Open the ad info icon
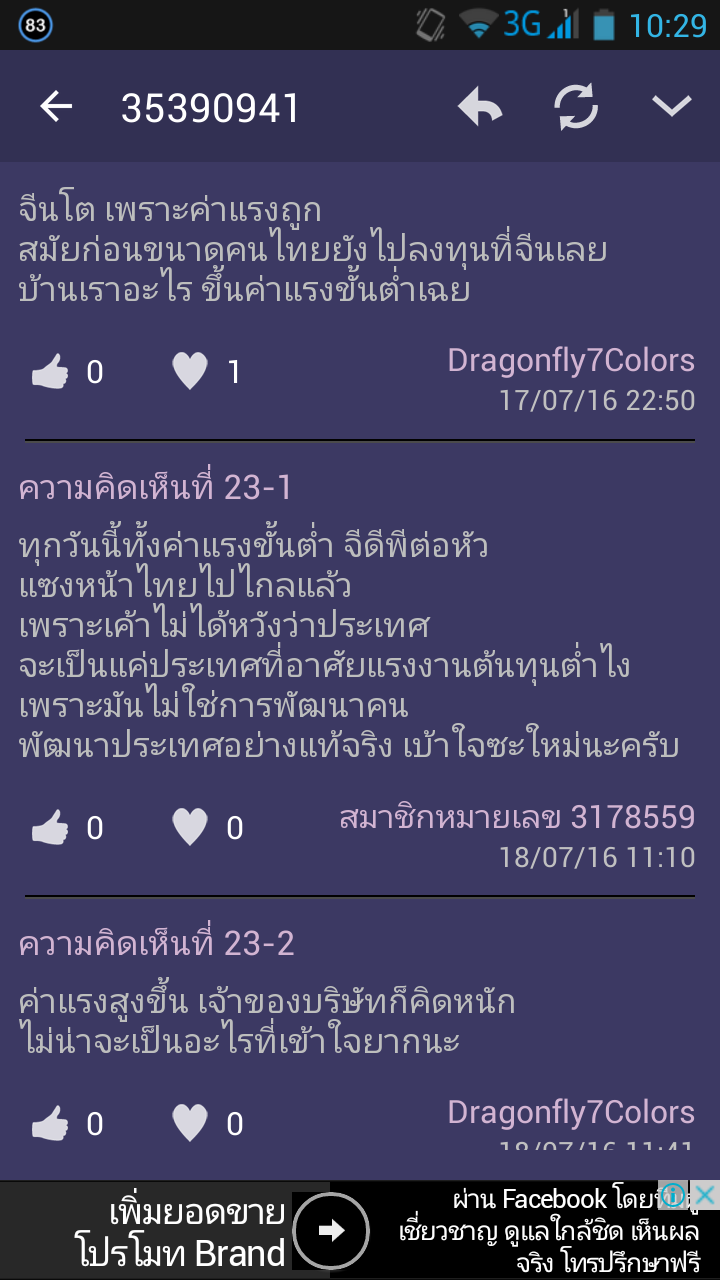 [674, 1195]
